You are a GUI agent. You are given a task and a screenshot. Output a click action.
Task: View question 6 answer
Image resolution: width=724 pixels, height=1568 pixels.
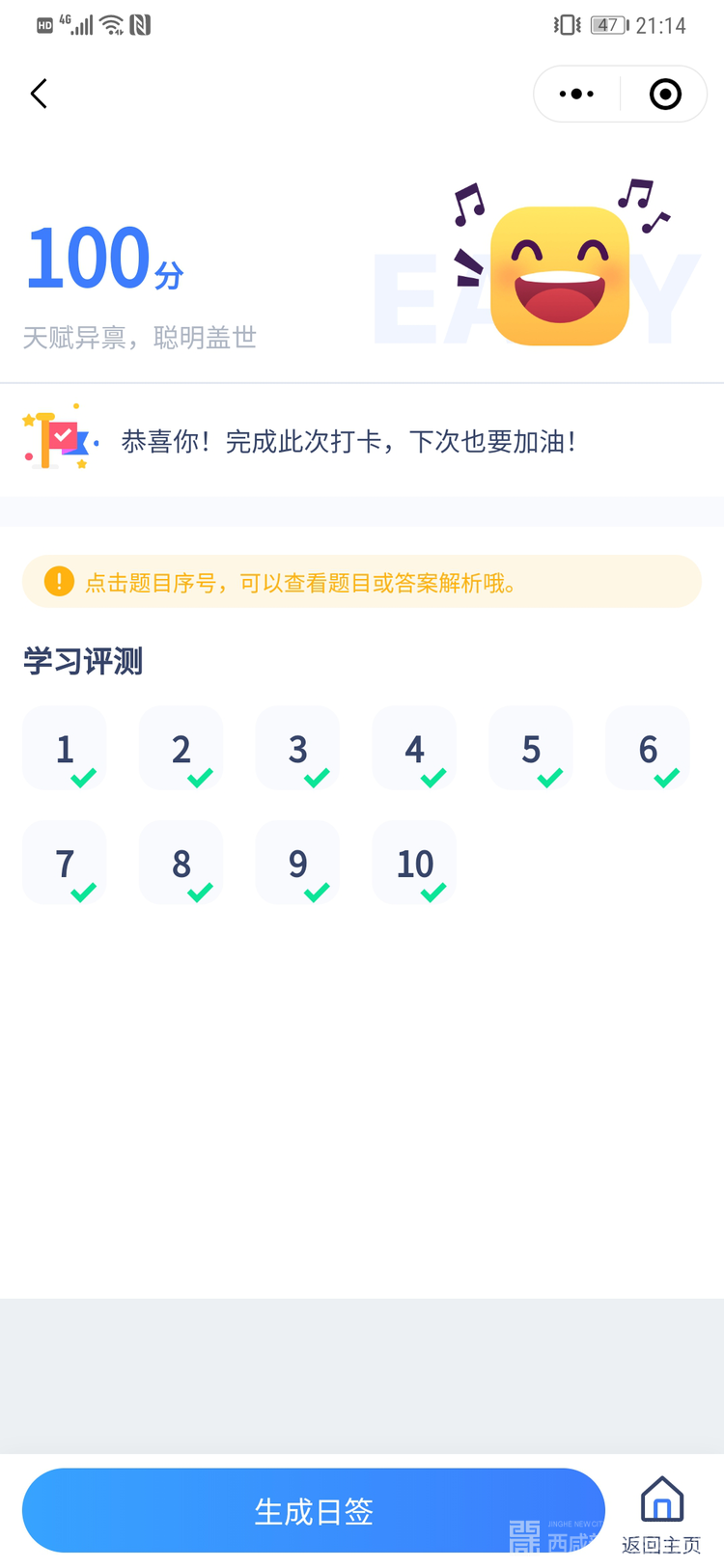648,749
